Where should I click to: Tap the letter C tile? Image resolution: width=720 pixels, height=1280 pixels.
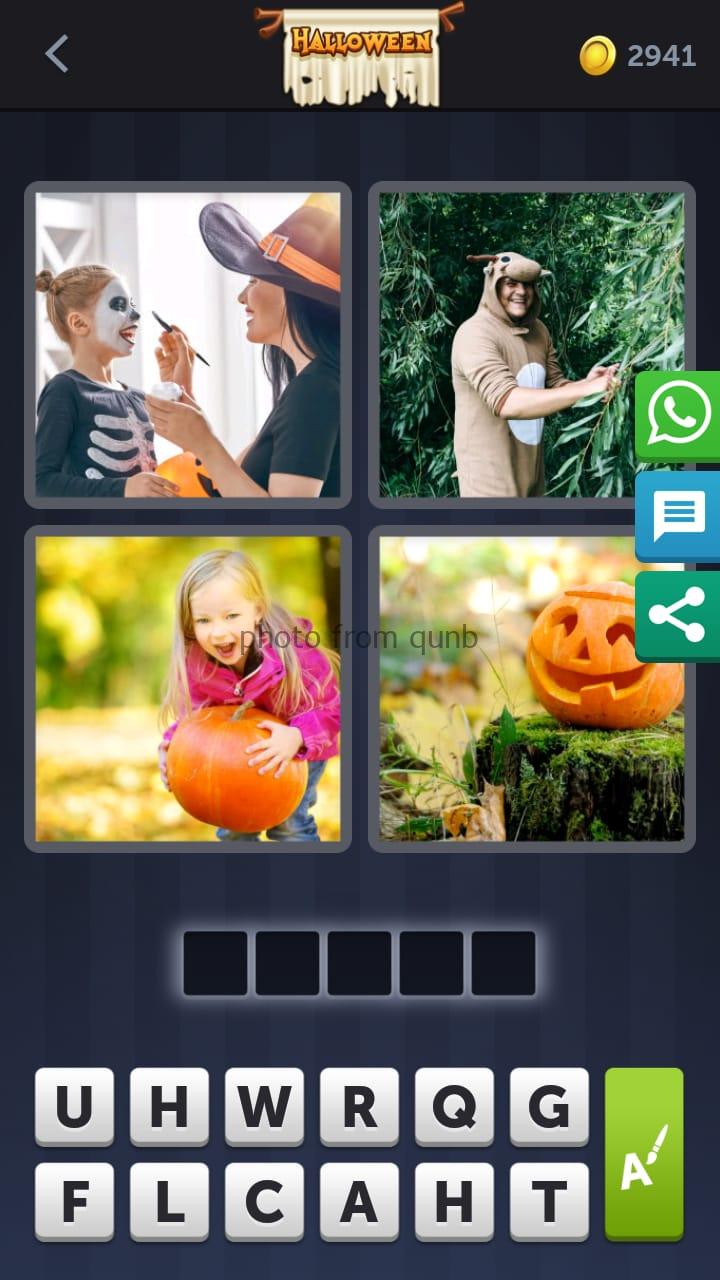pyautogui.click(x=264, y=1201)
